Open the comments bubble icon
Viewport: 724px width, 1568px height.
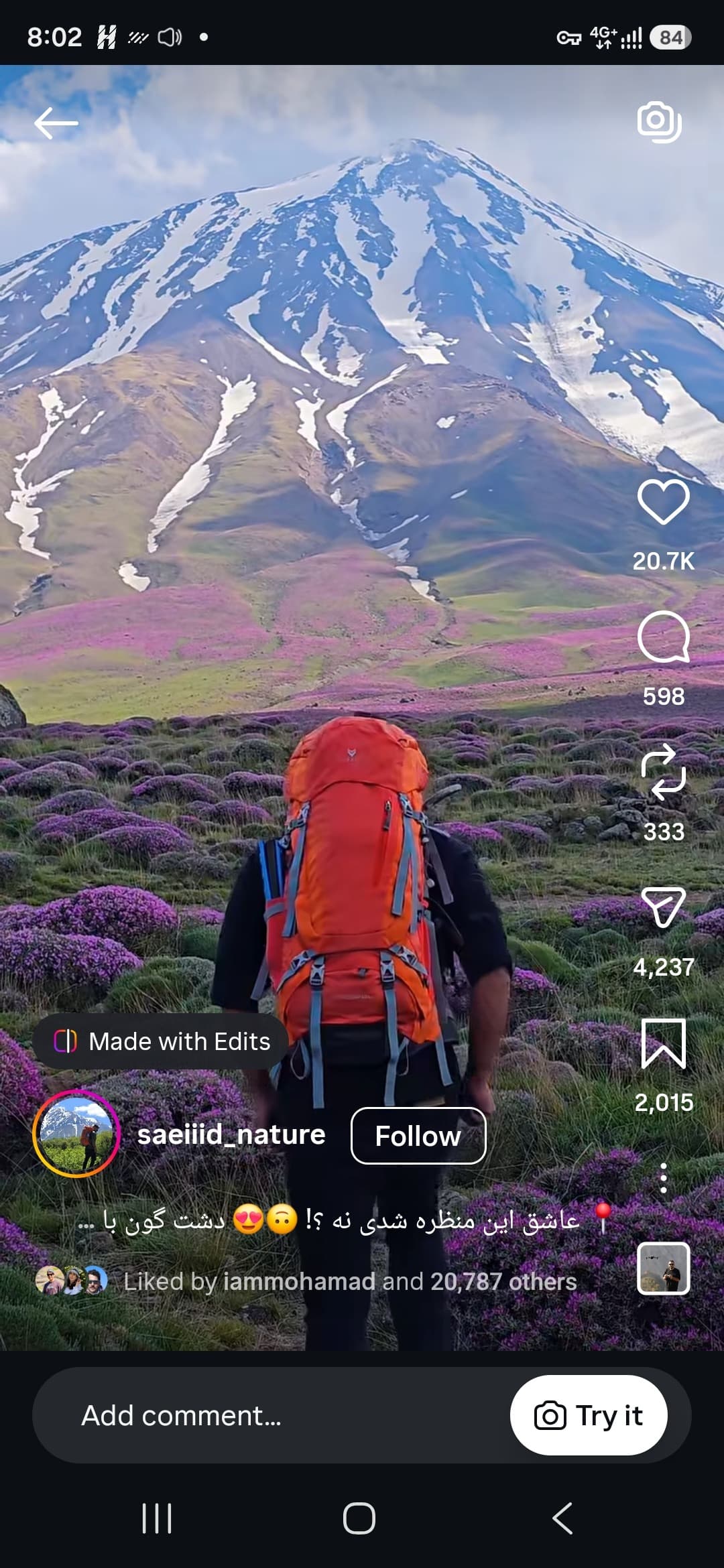[x=663, y=637]
